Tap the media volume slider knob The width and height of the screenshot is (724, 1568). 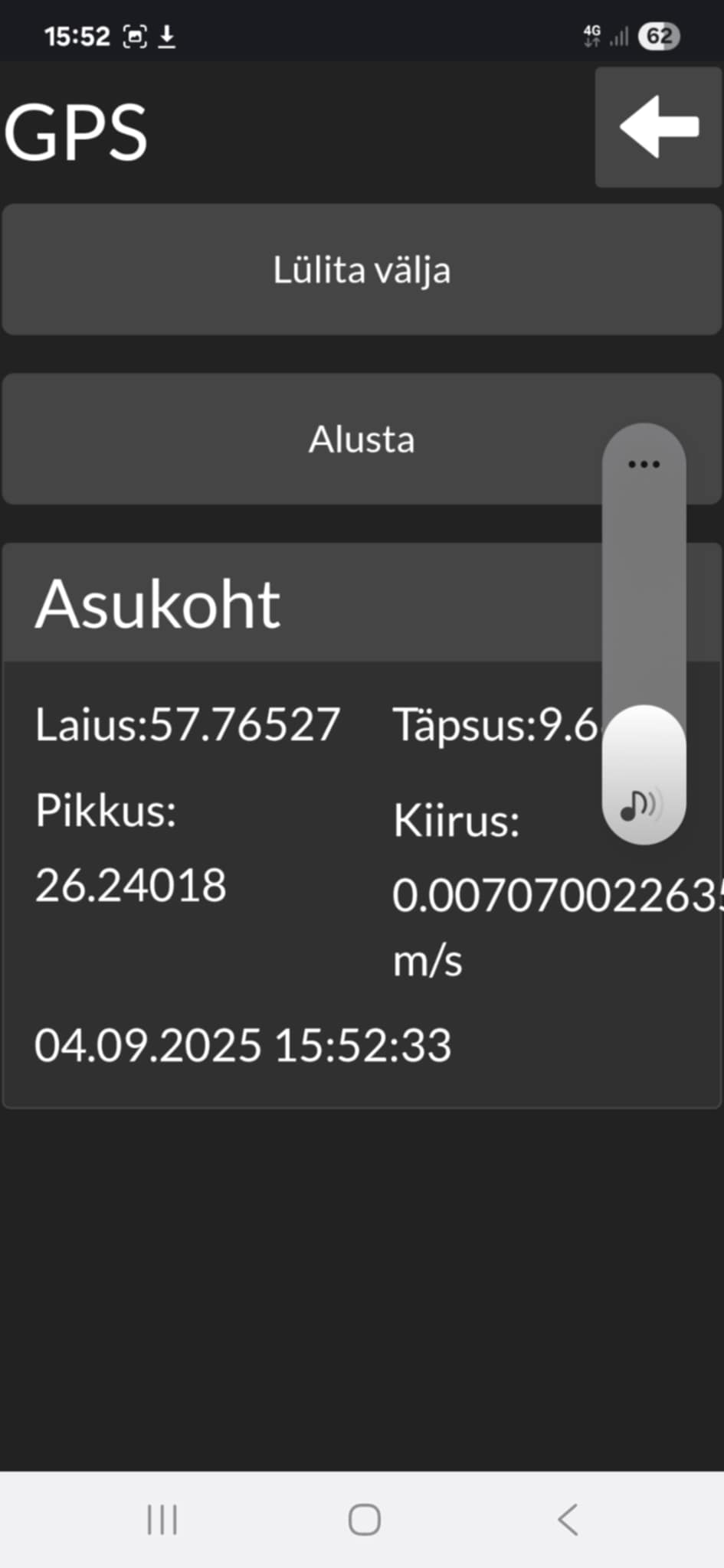click(644, 775)
